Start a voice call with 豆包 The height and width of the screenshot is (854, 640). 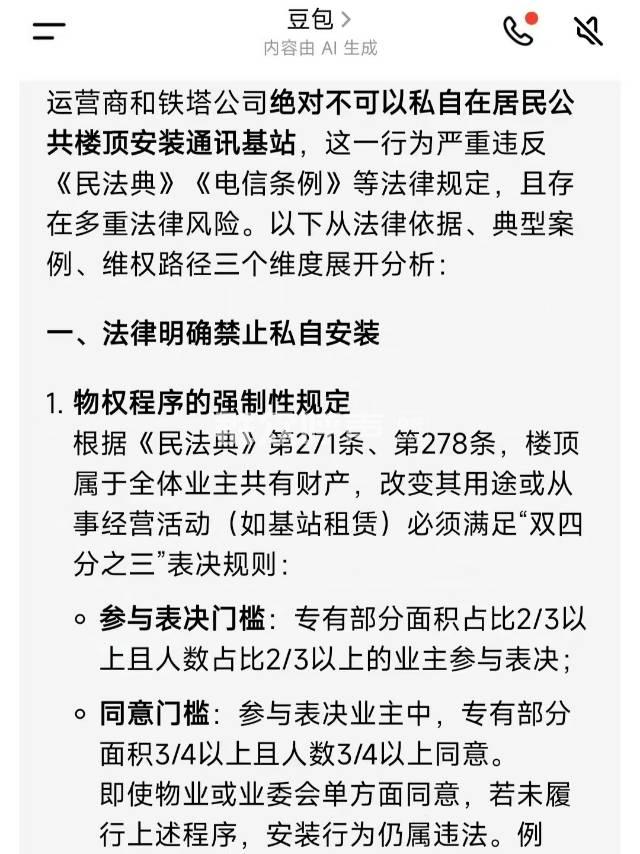519,31
